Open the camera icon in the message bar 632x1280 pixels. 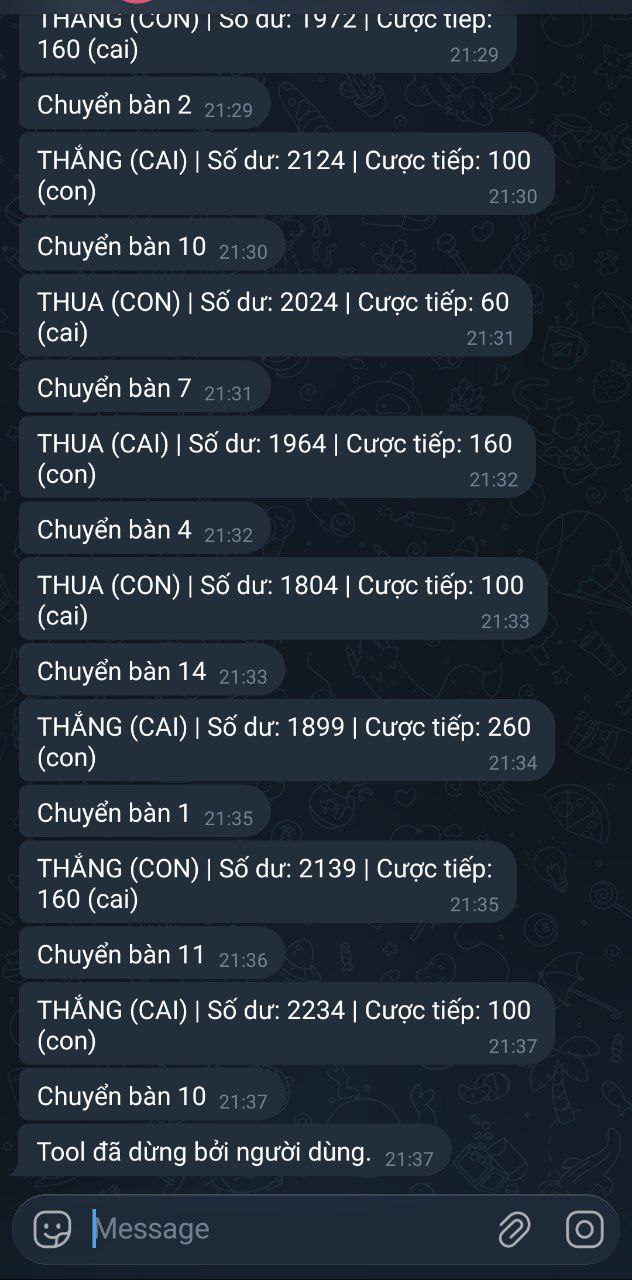584,1228
